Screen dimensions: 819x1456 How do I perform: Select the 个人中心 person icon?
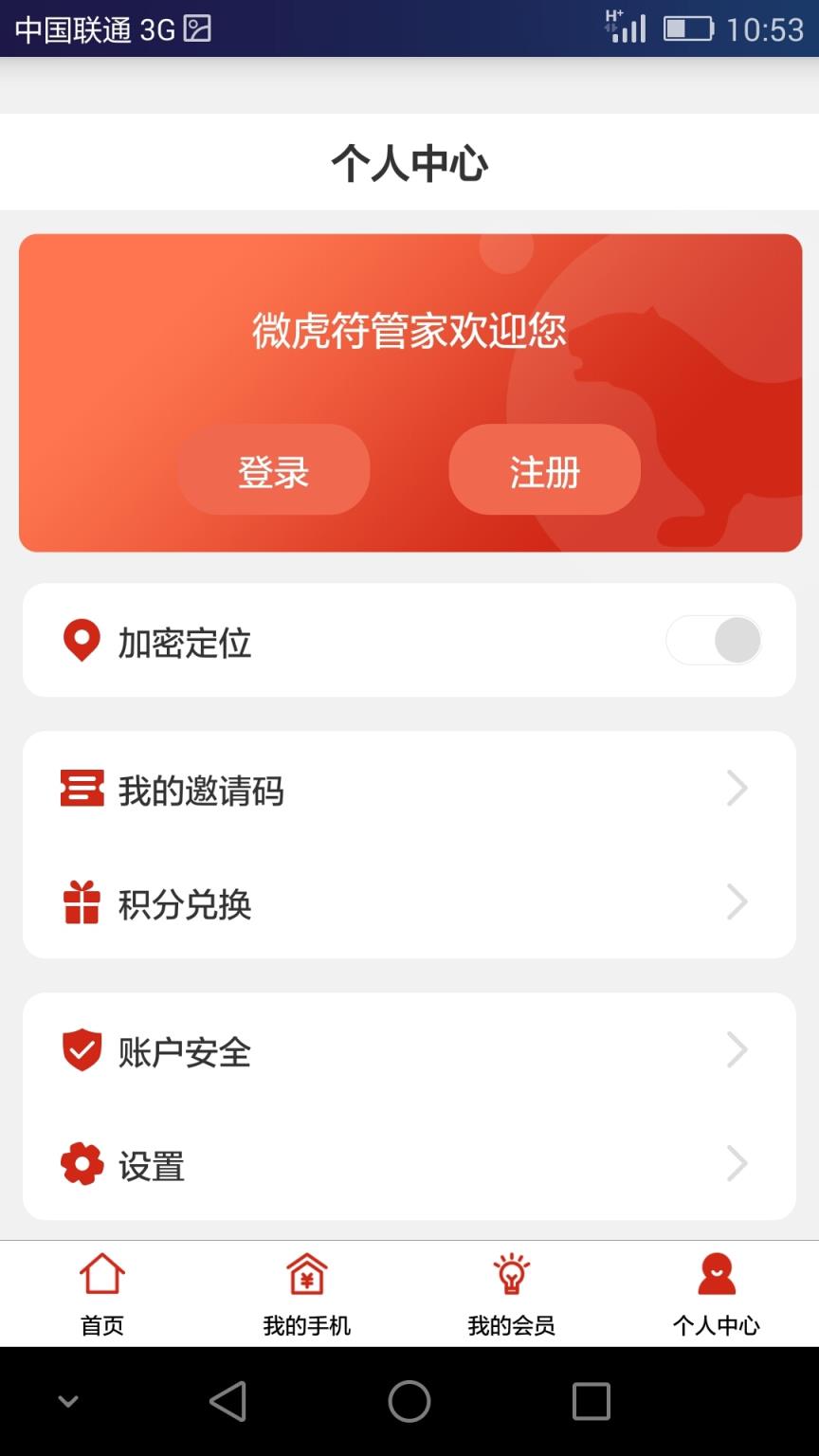pyautogui.click(x=716, y=1275)
